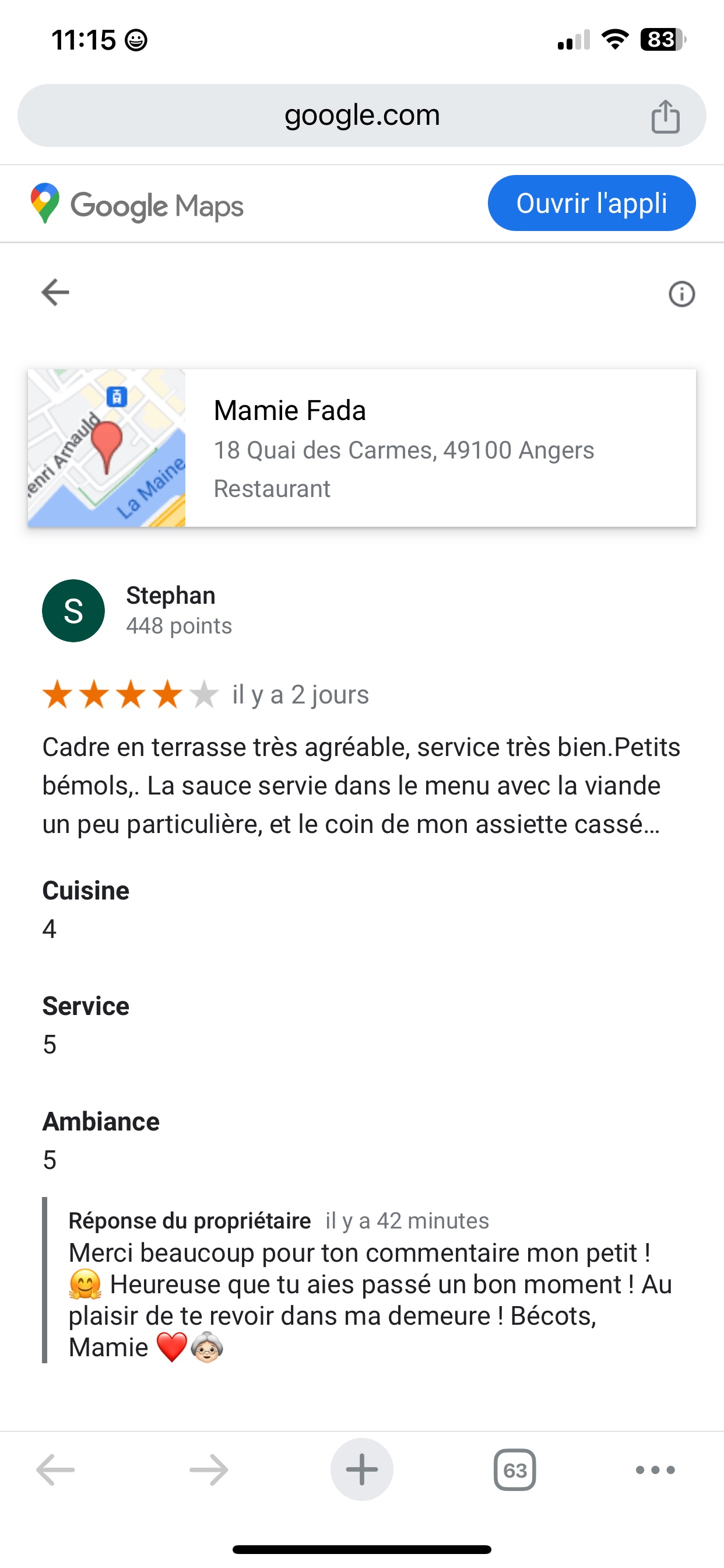Open the info icon above the review
724x1568 pixels.
[681, 294]
